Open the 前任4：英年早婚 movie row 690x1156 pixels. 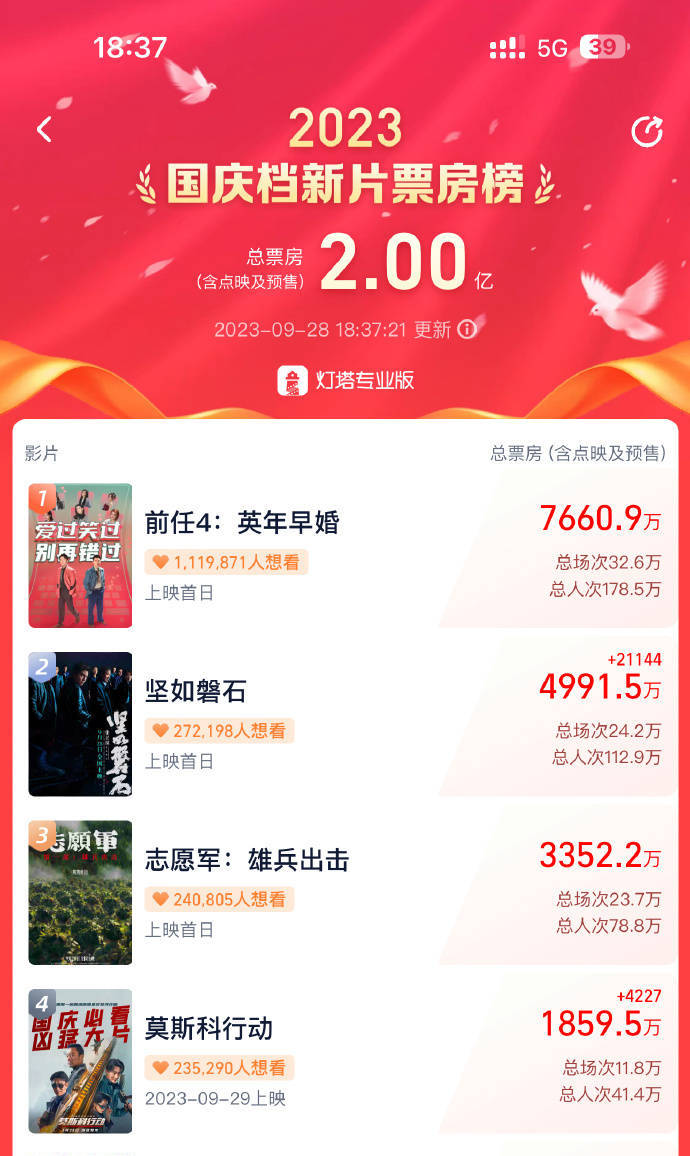point(345,555)
